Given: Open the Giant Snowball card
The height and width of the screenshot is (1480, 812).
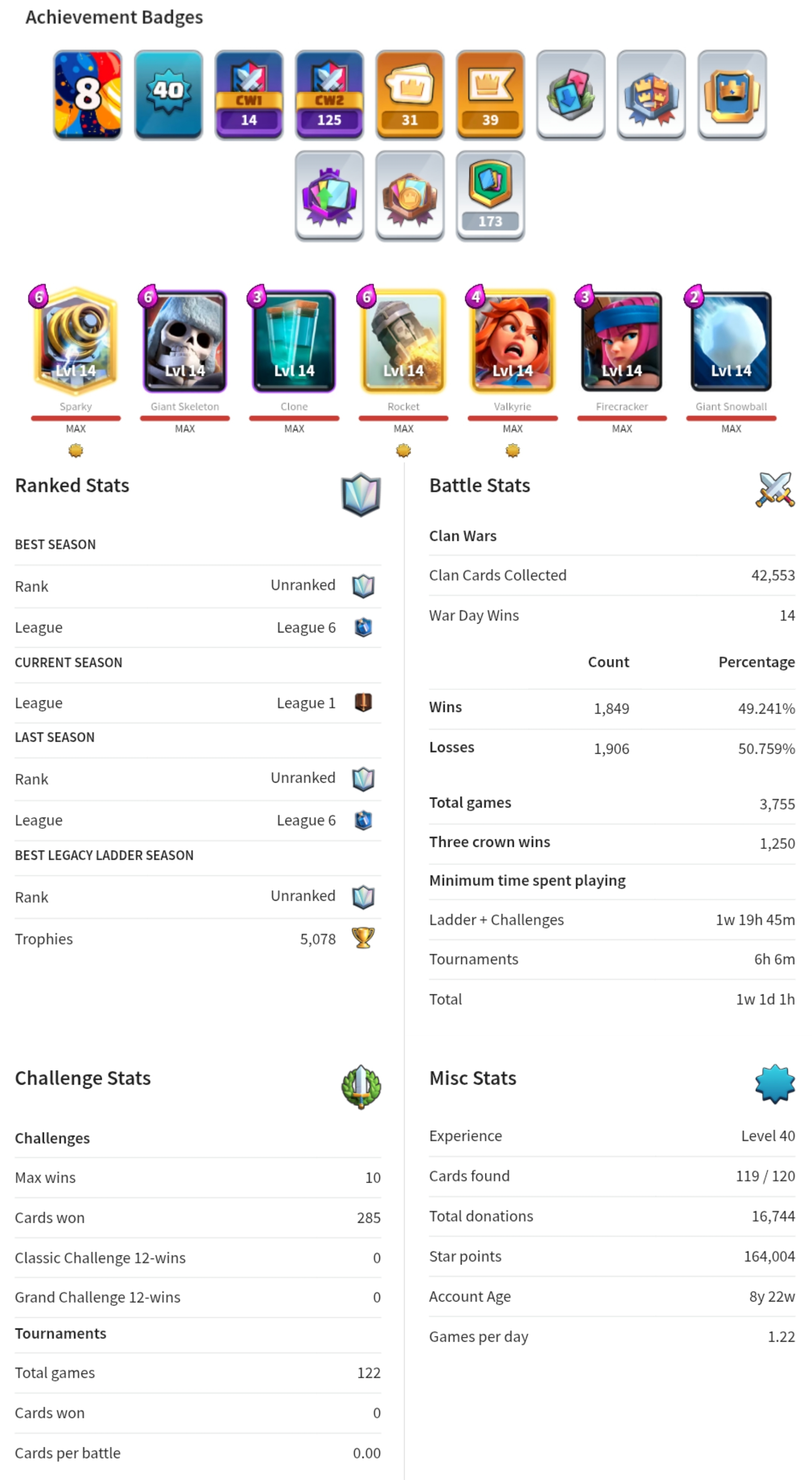Looking at the screenshot, I should (x=730, y=341).
